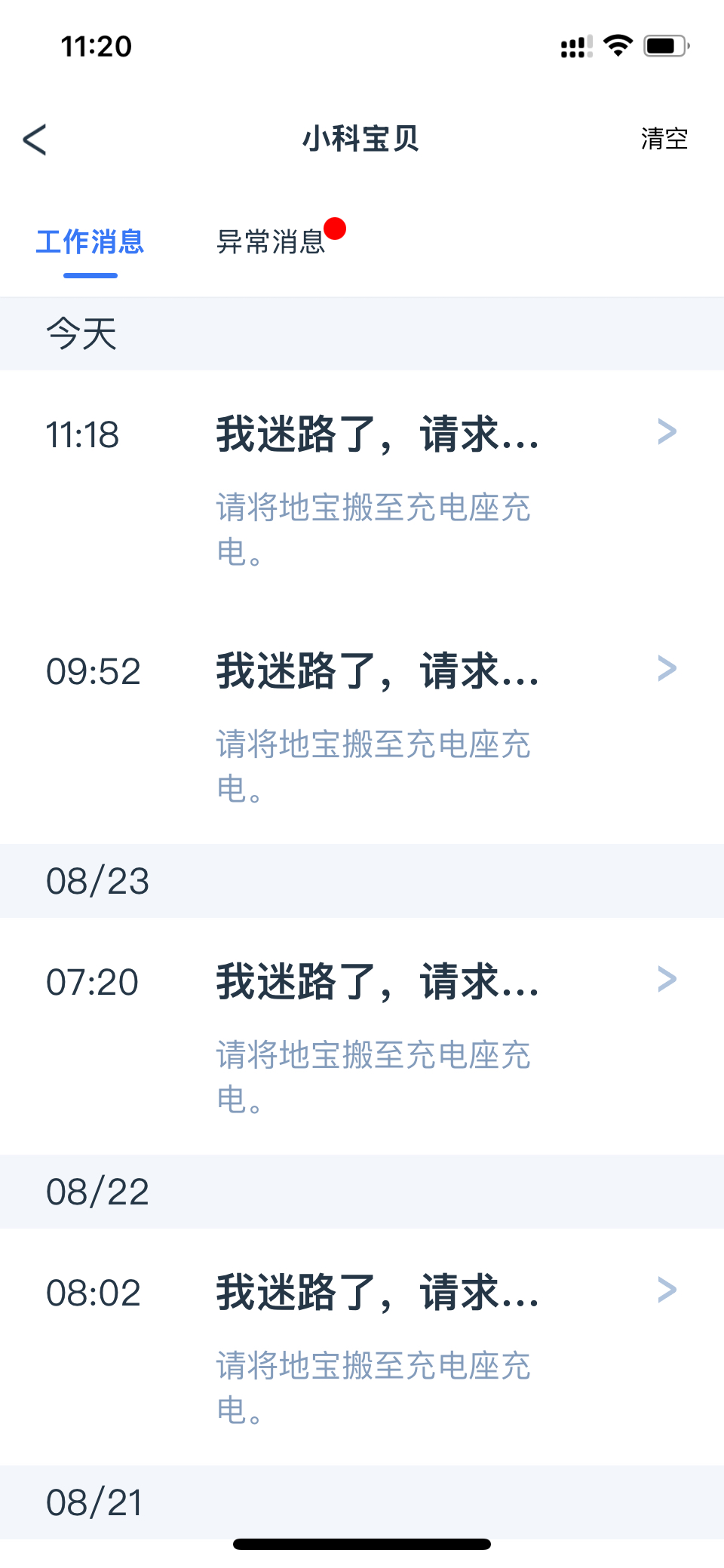
Task: Select the 工作消息 tab
Action: coord(90,242)
